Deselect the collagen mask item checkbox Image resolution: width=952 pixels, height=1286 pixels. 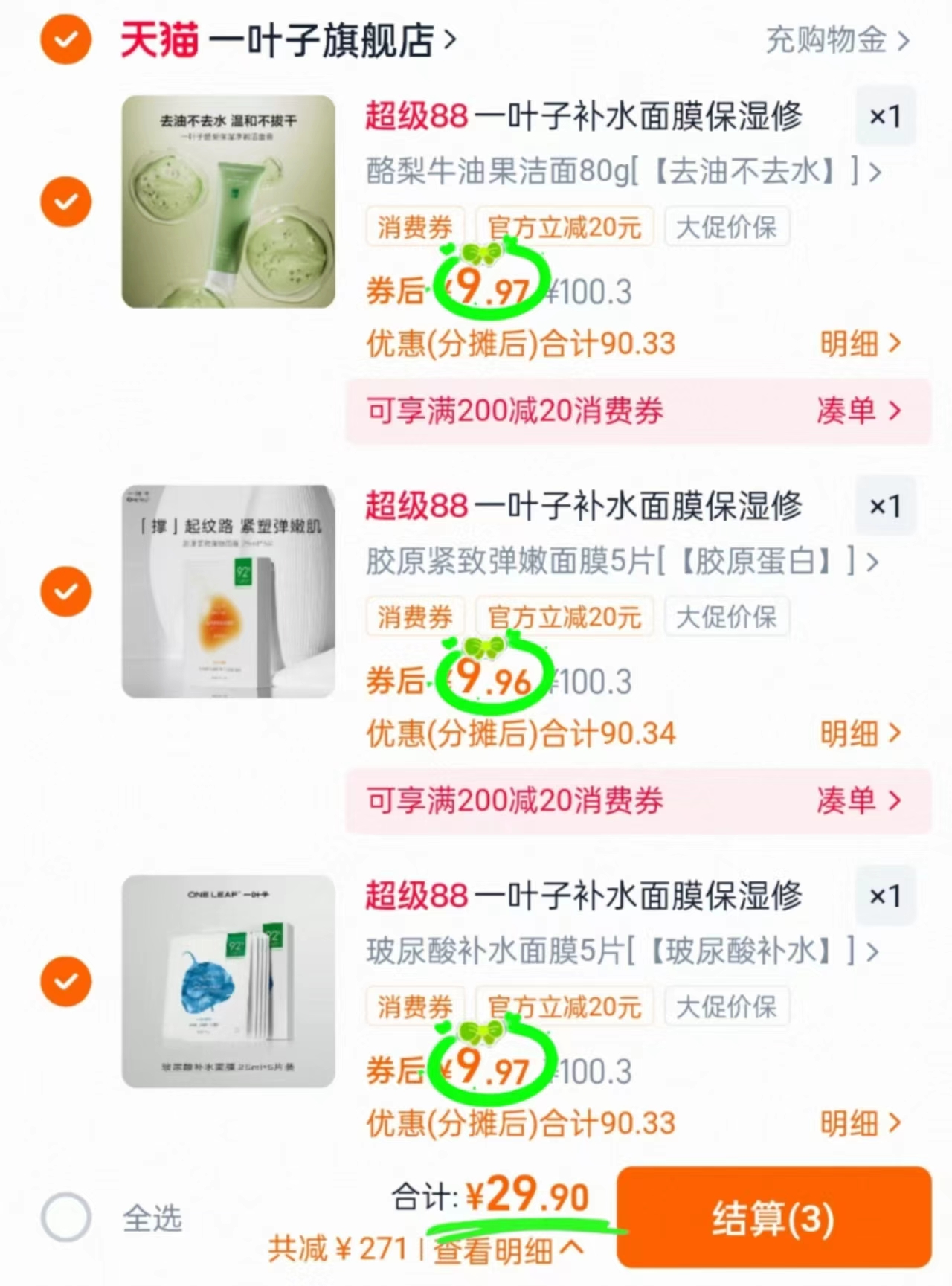65,591
